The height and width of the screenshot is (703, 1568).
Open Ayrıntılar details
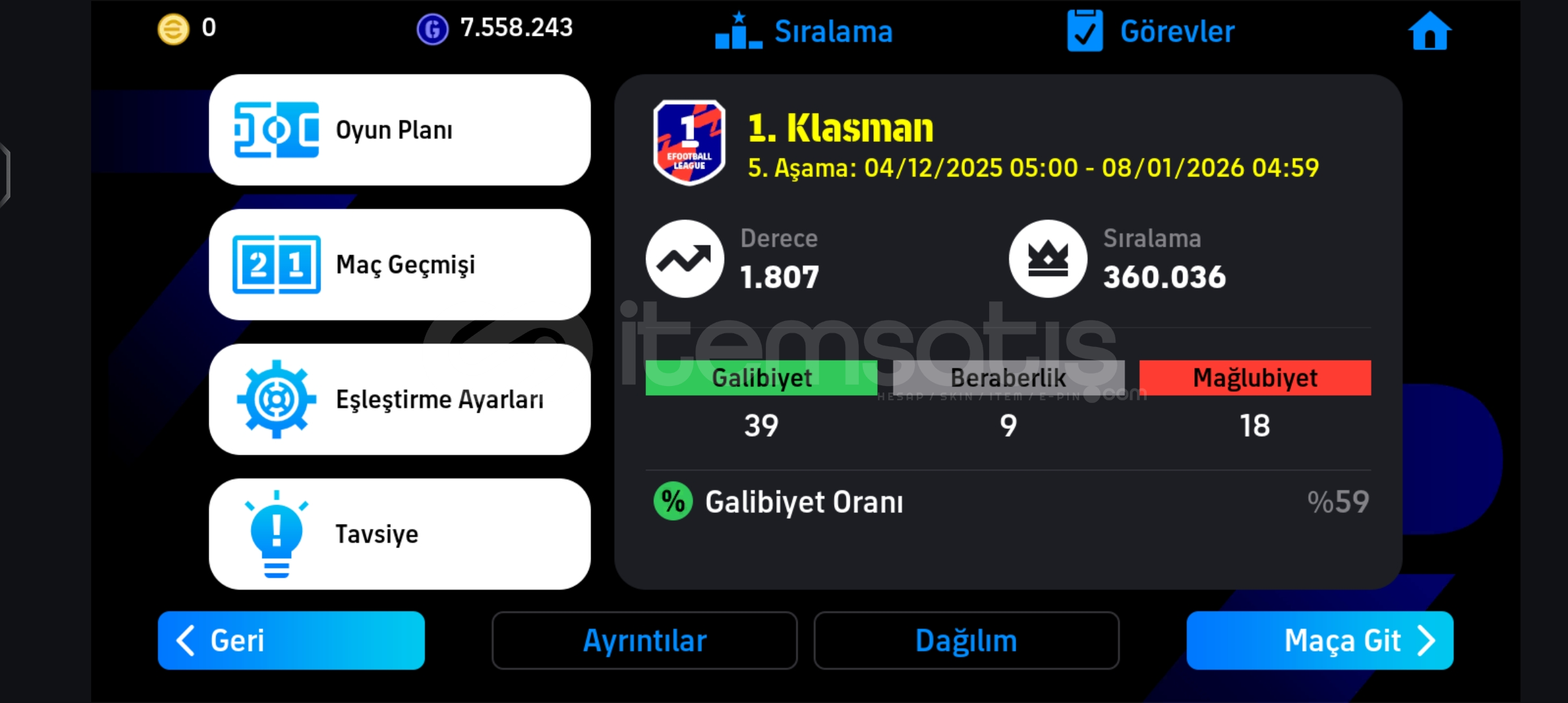[x=644, y=641]
